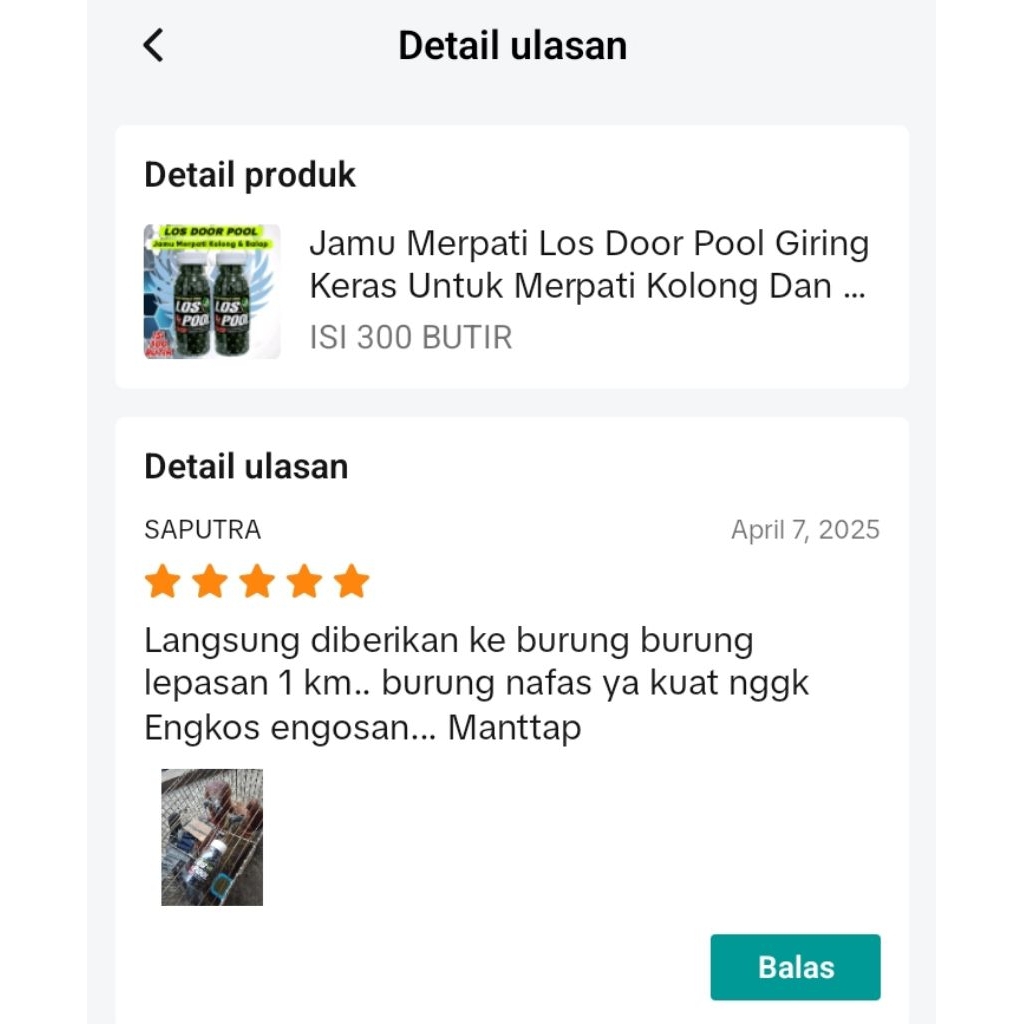Viewport: 1024px width, 1024px height.
Task: View the review photo attached by SAPUTRA
Action: pyautogui.click(x=212, y=837)
